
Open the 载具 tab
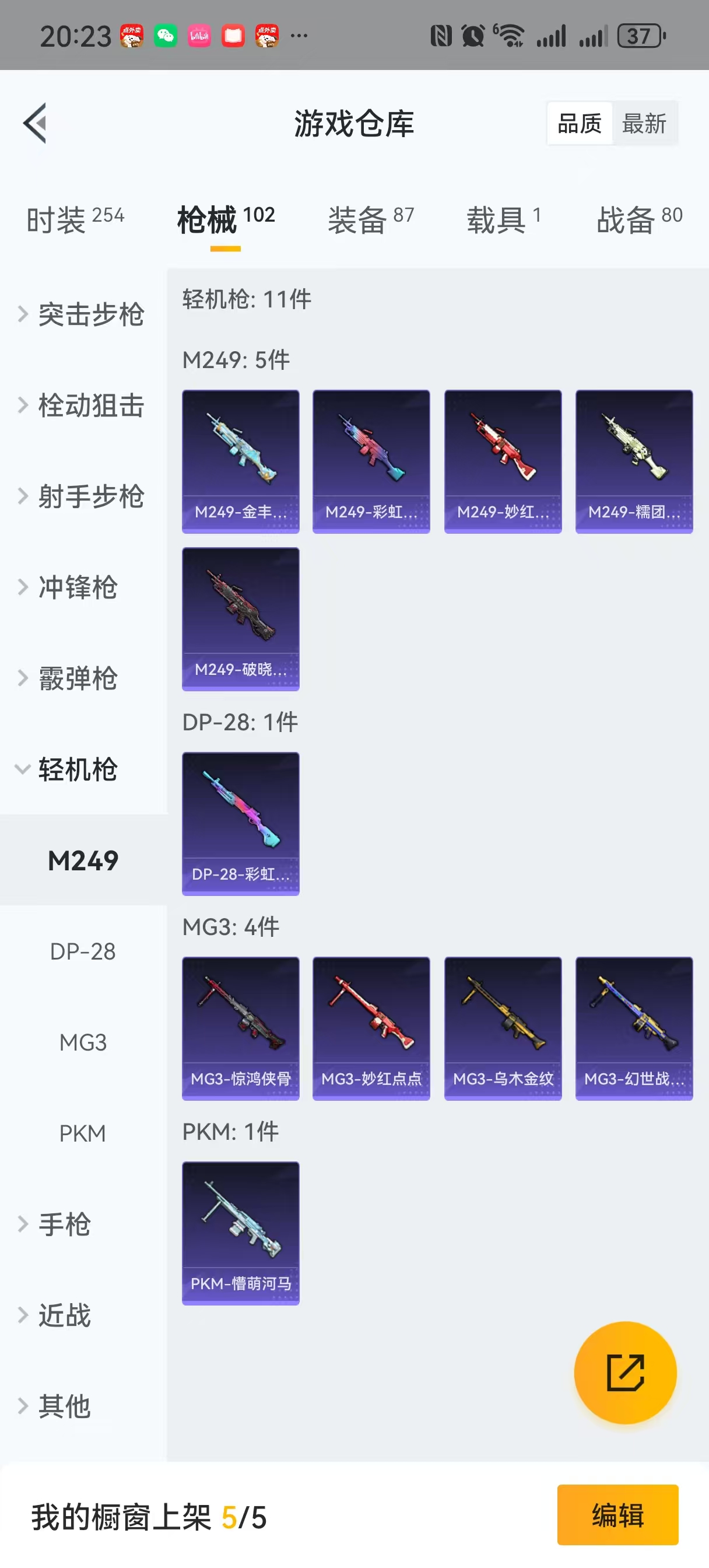[x=503, y=219]
